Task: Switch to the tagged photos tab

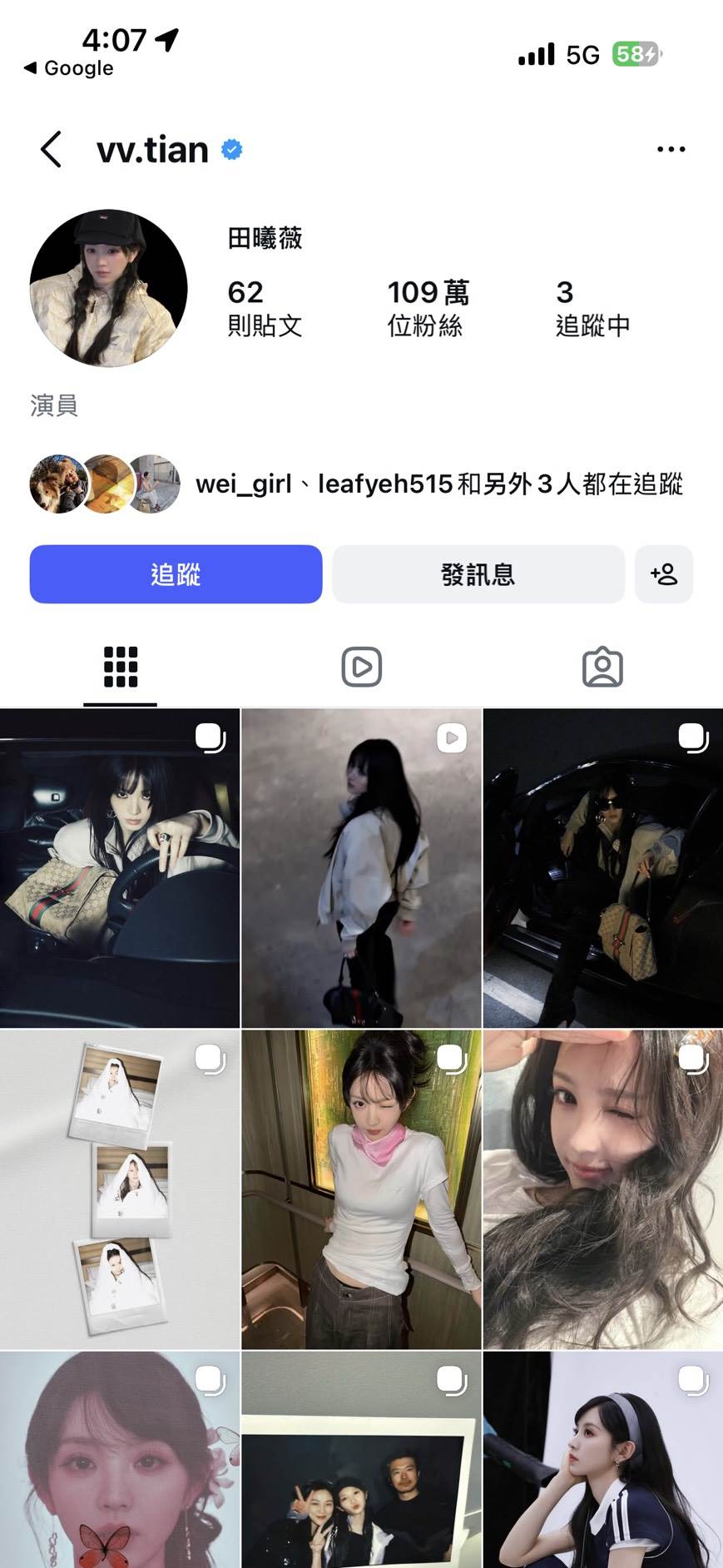Action: (x=602, y=667)
